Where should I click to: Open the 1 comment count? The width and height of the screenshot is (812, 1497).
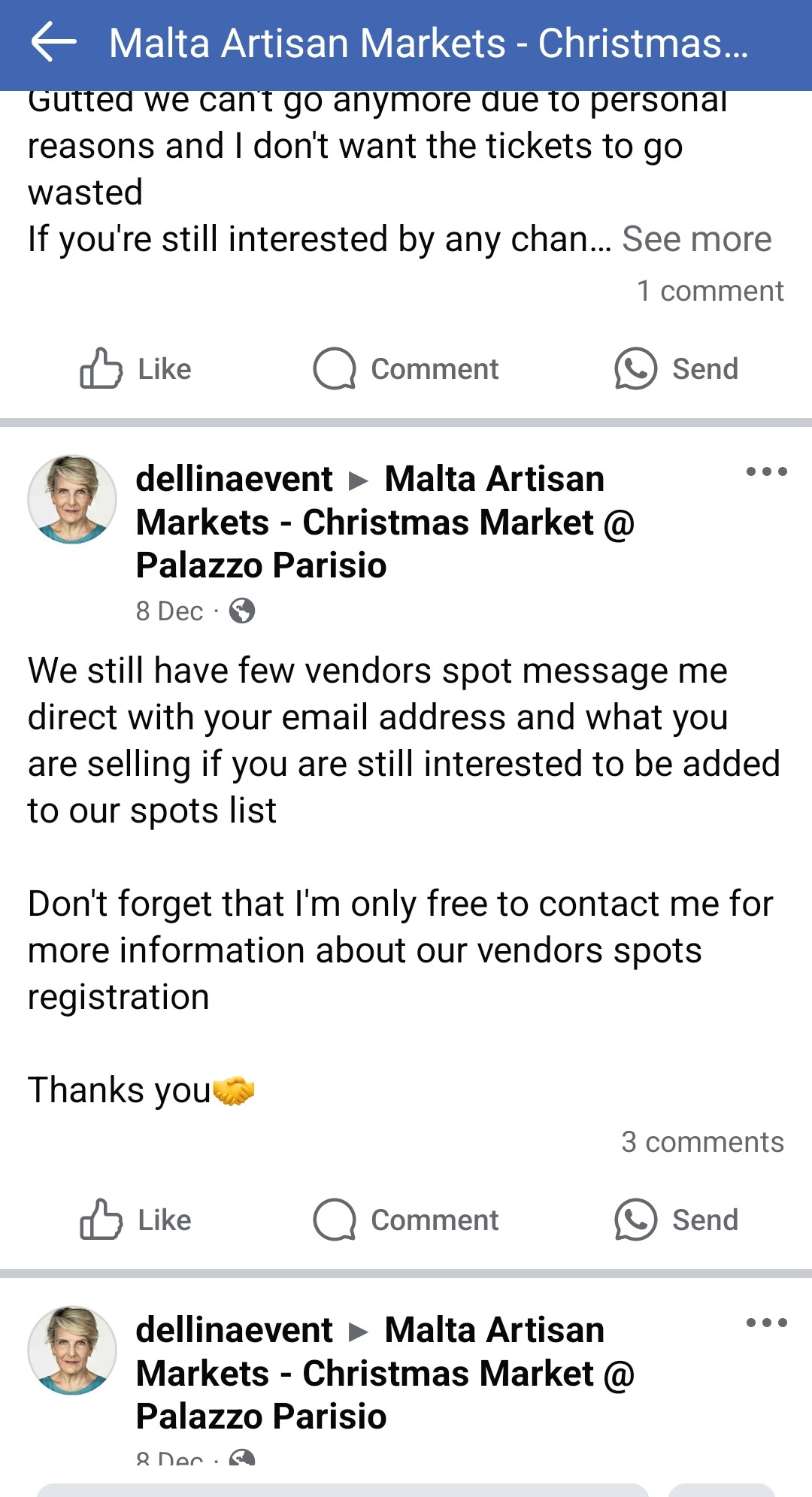pyautogui.click(x=710, y=291)
